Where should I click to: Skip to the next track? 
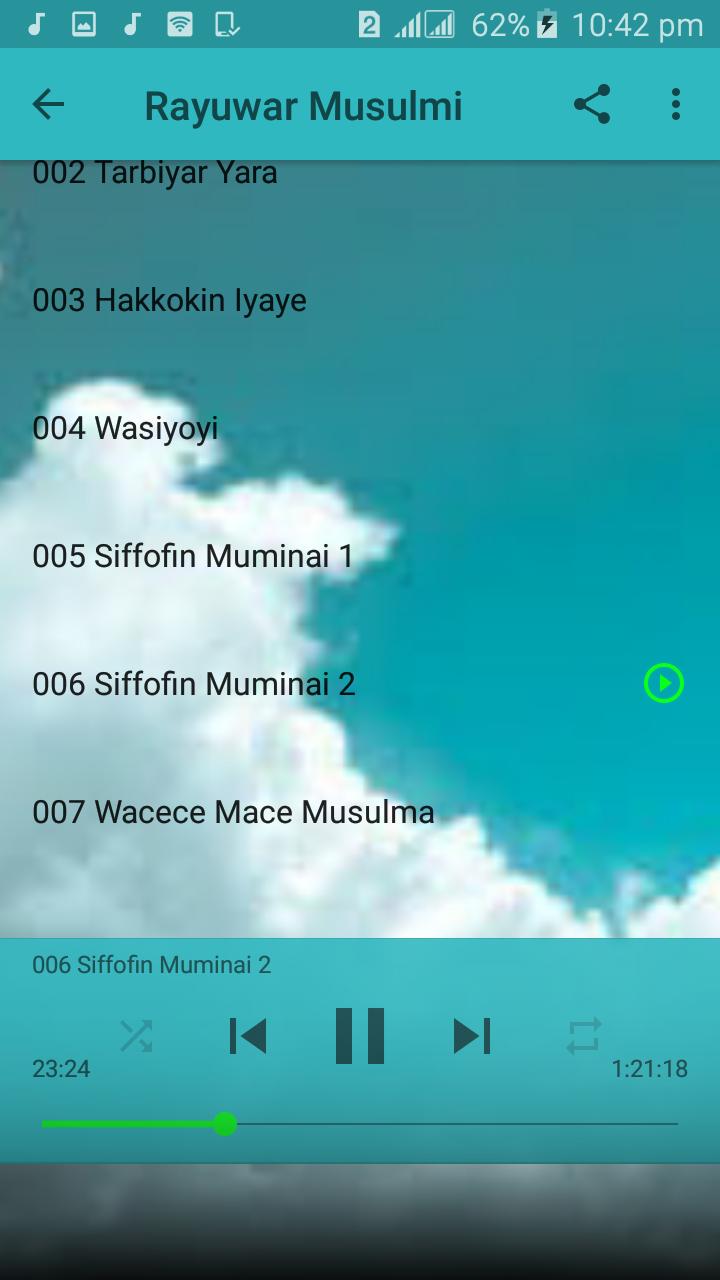tap(472, 1036)
